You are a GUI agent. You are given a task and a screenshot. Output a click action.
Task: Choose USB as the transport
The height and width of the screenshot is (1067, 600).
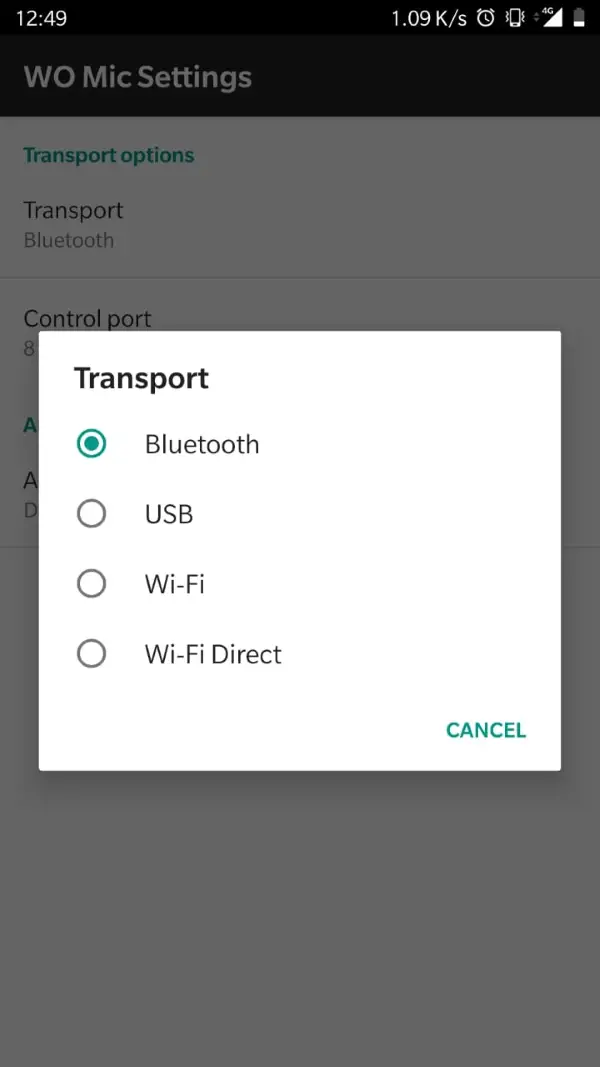coord(299,514)
